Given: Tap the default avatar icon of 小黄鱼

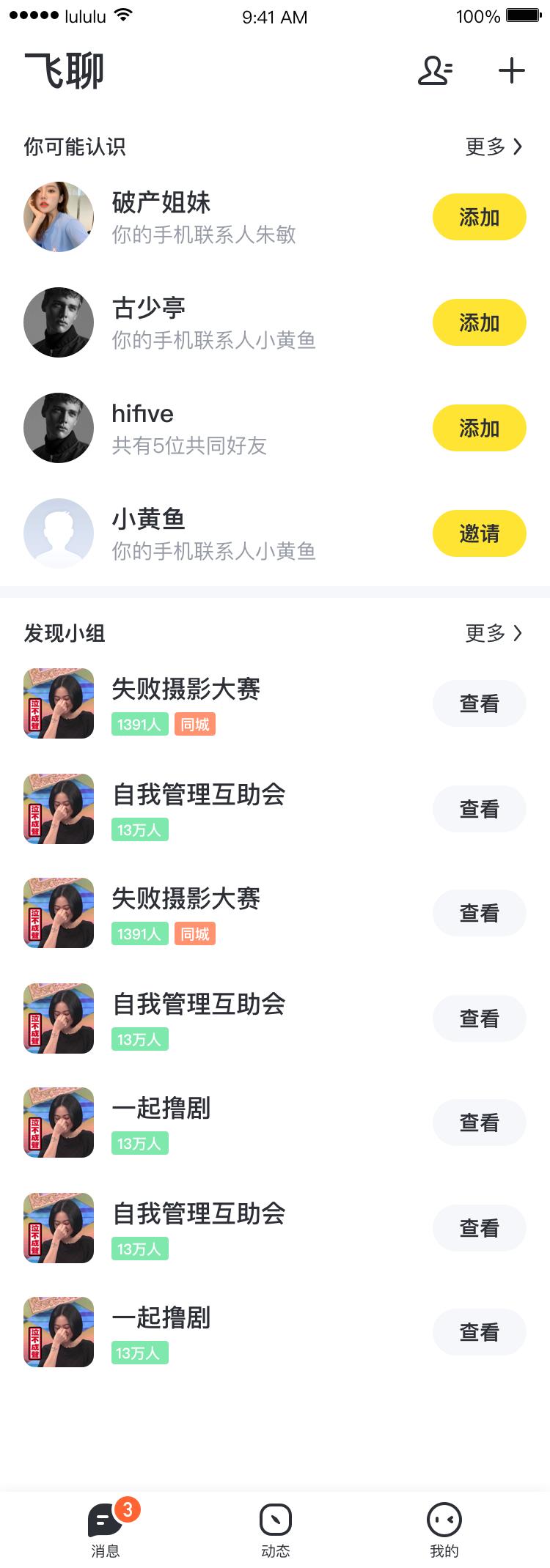Looking at the screenshot, I should point(59,533).
